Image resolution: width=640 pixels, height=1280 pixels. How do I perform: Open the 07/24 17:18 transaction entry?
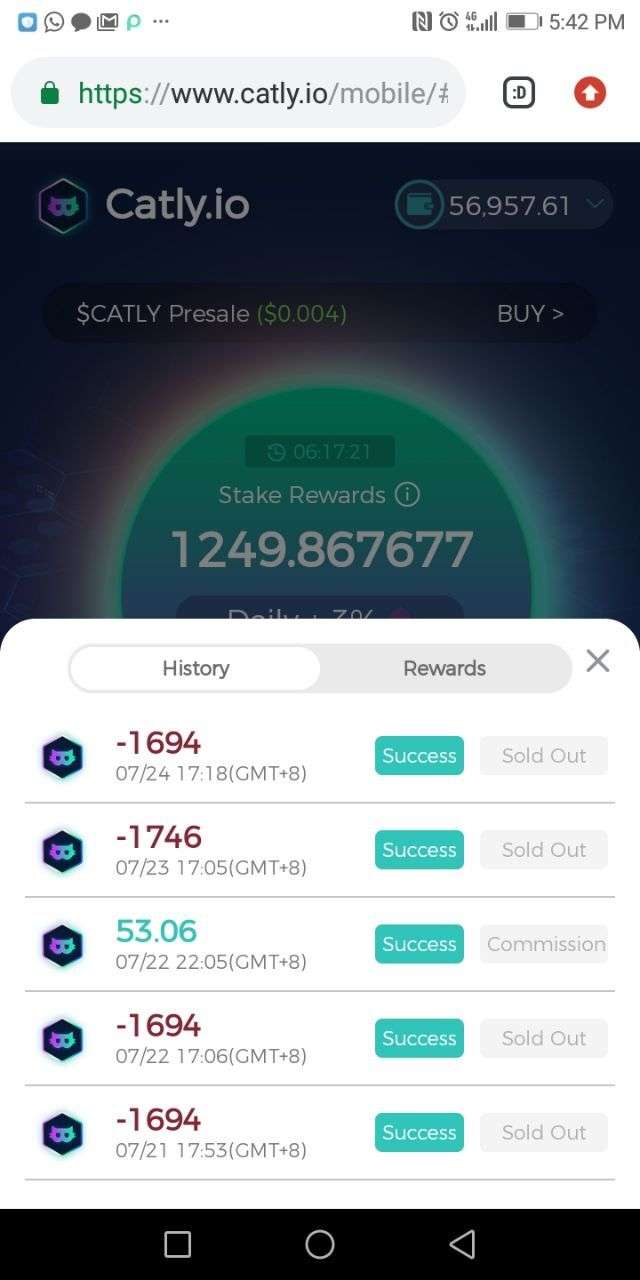coord(210,756)
